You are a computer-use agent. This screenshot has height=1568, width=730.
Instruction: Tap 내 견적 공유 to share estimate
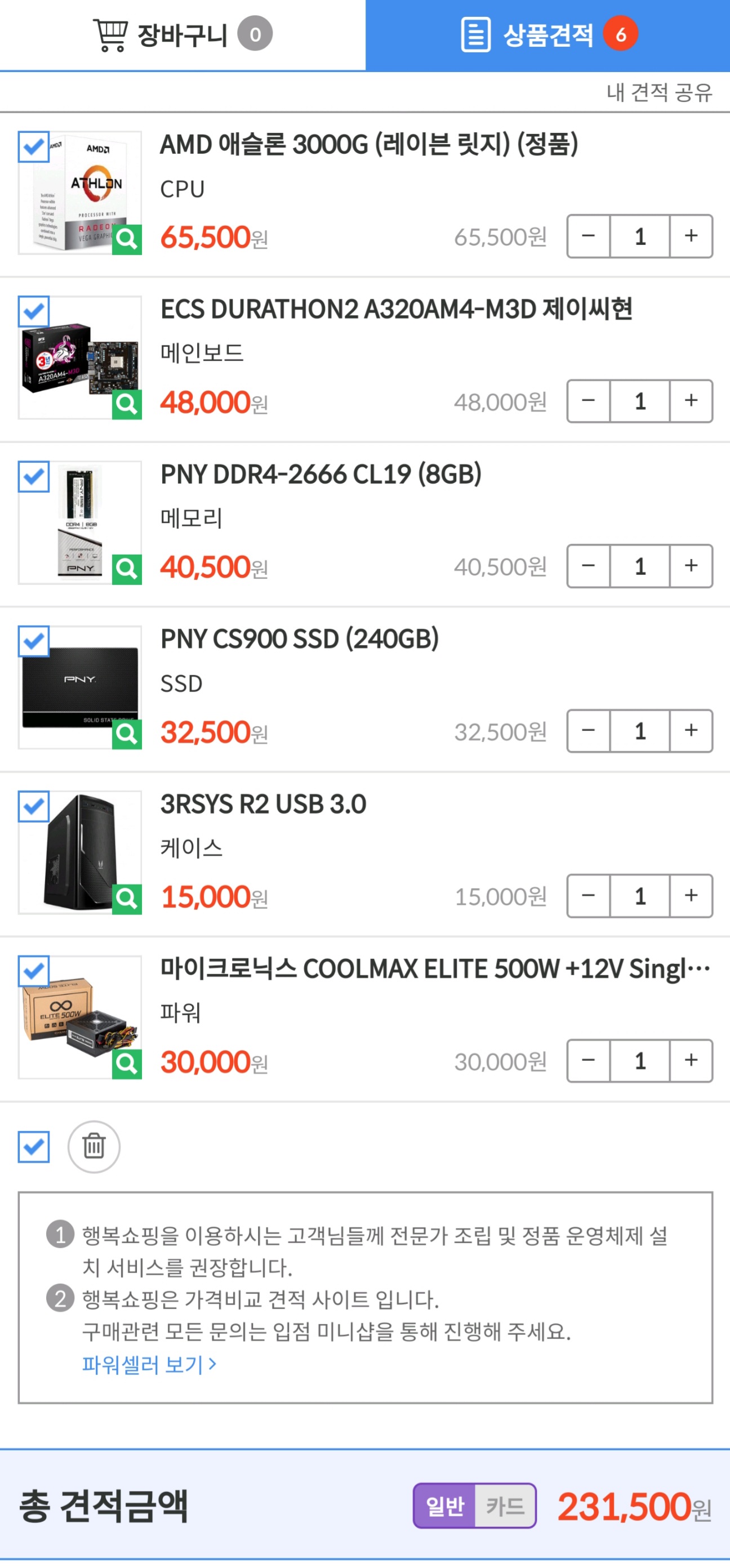(659, 92)
